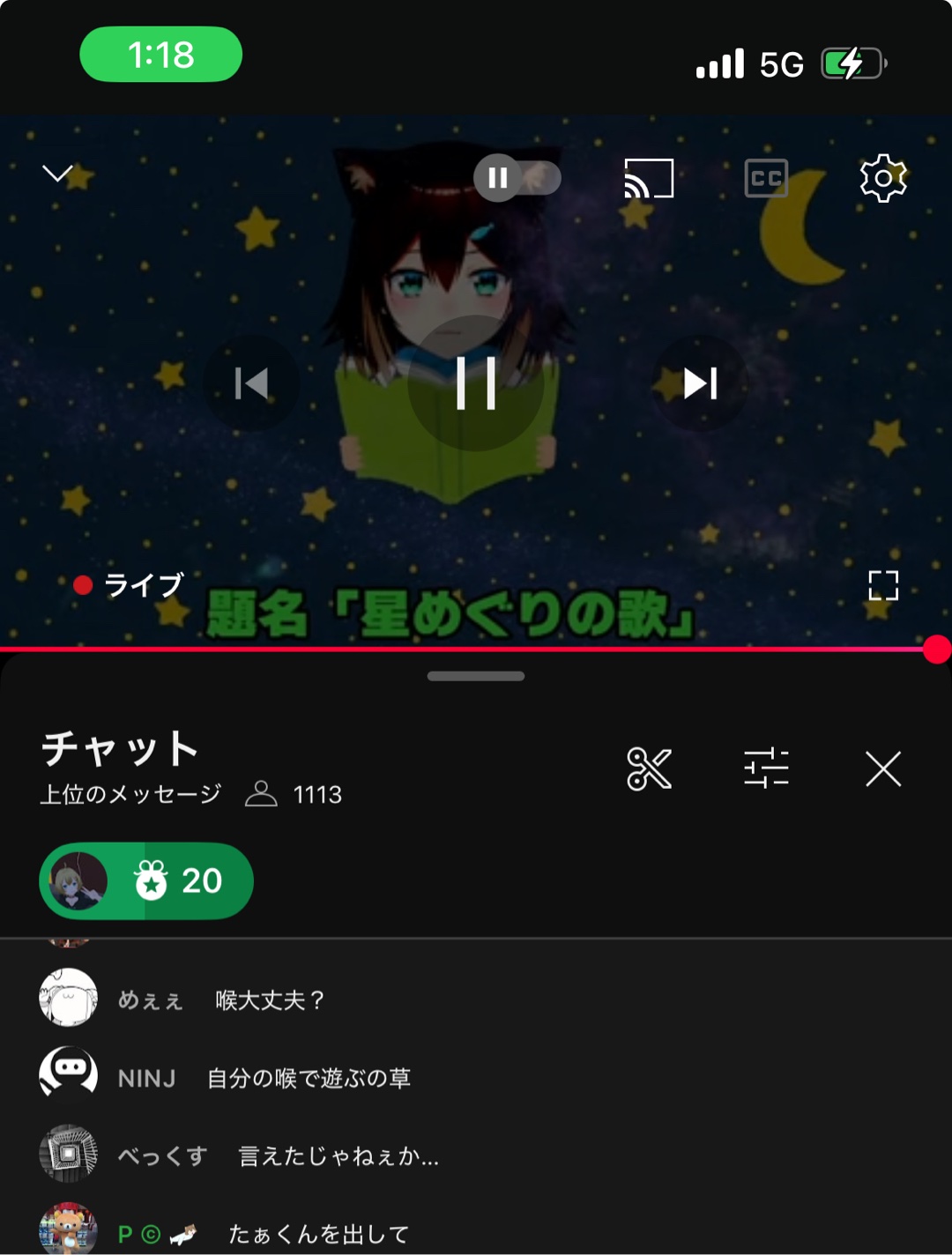
Task: Open chat filter options
Action: pyautogui.click(x=766, y=769)
